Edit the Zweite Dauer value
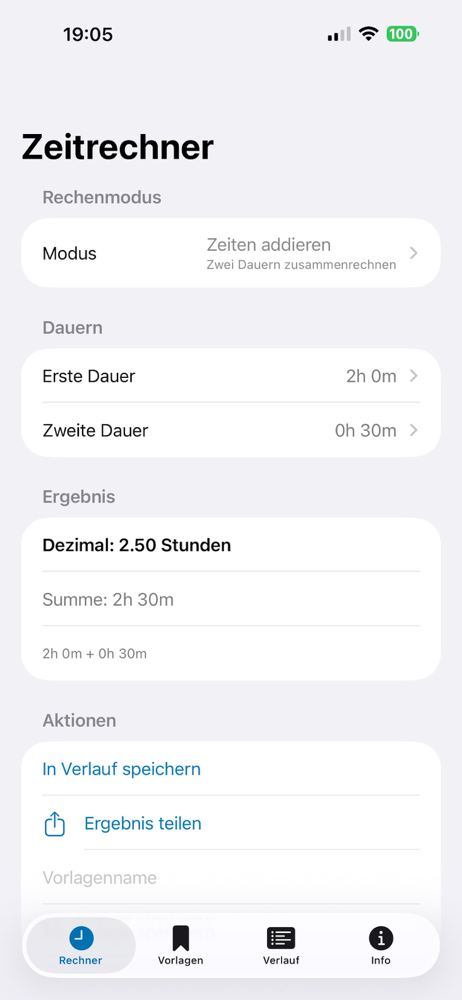The image size is (462, 1000). coord(231,430)
